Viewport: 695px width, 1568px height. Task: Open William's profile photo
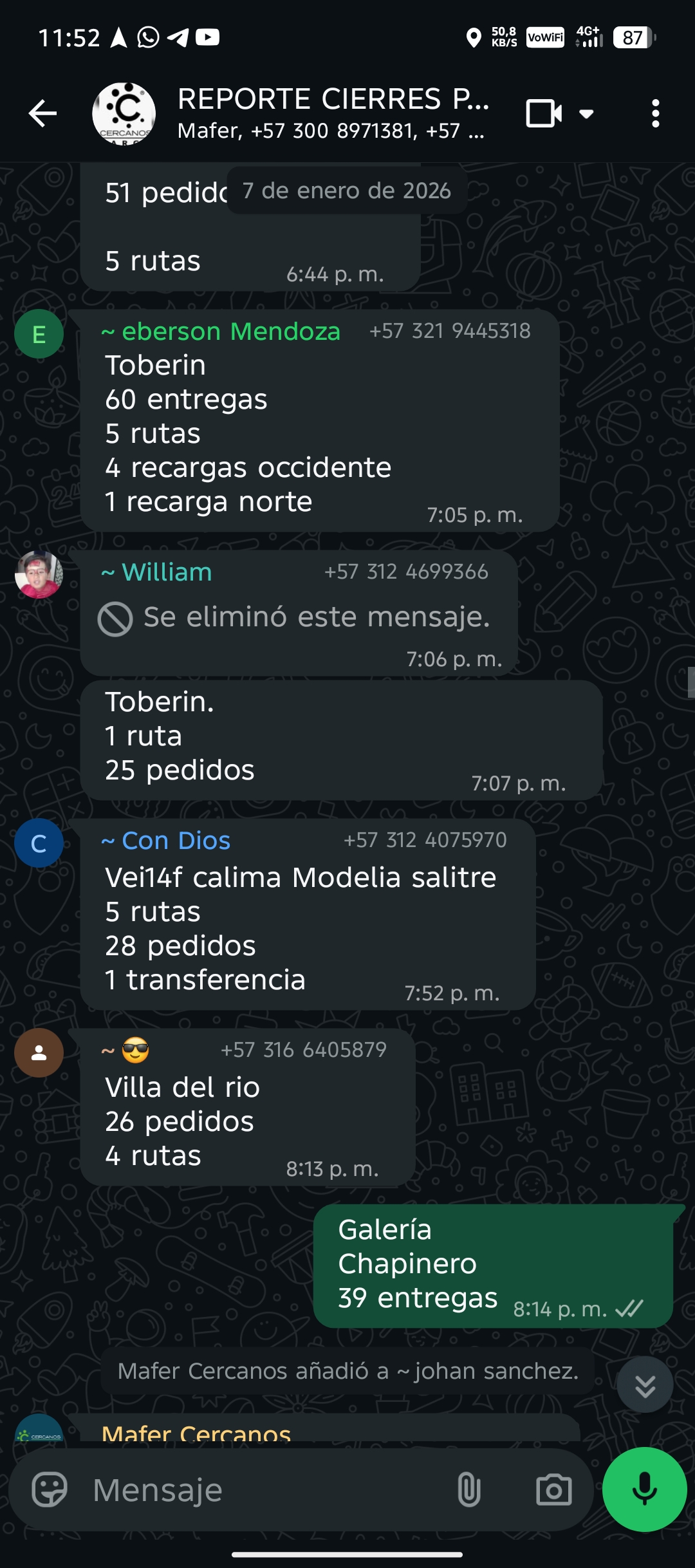[39, 574]
